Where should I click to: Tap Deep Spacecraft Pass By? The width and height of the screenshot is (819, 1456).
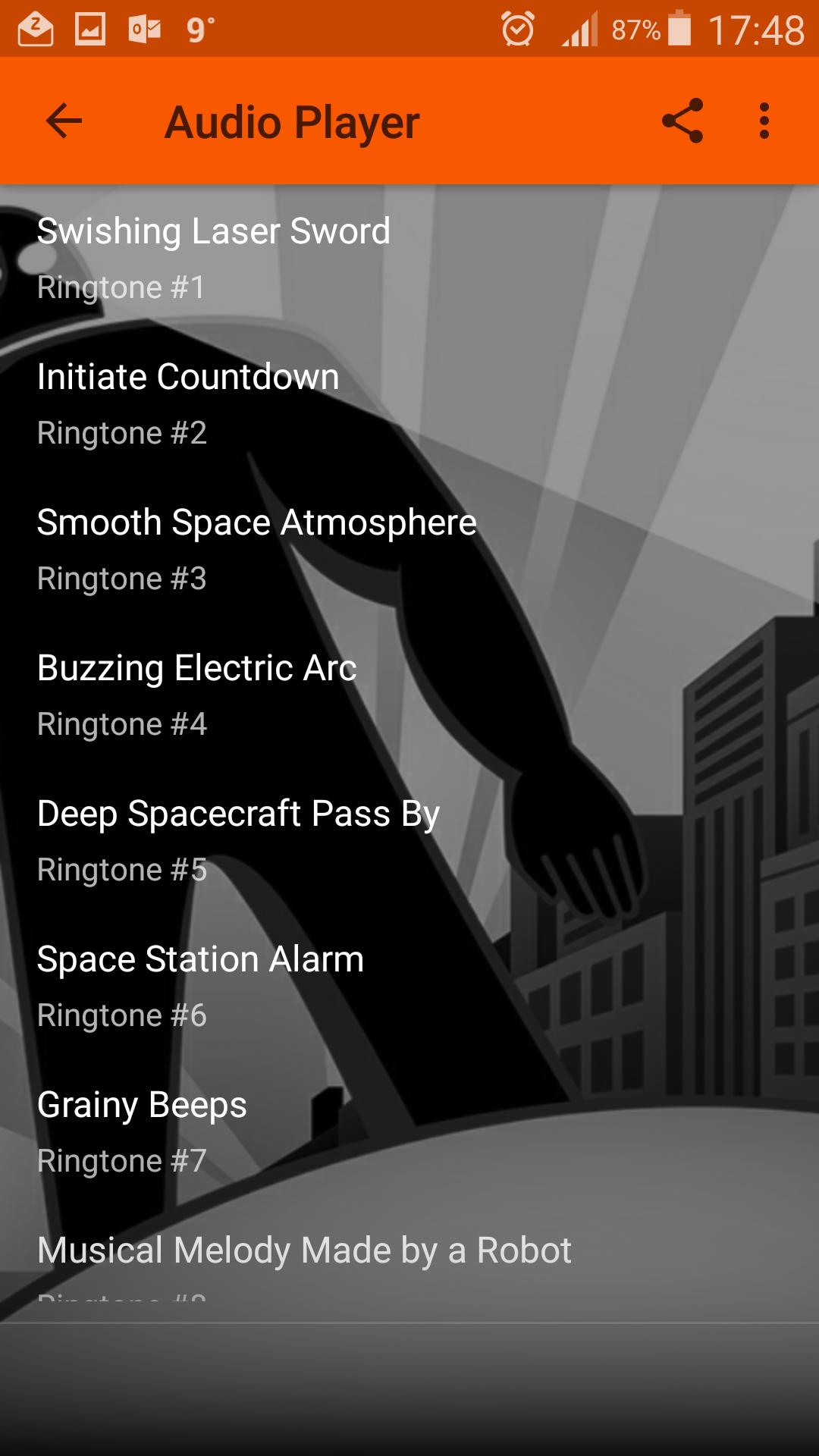pos(238,840)
